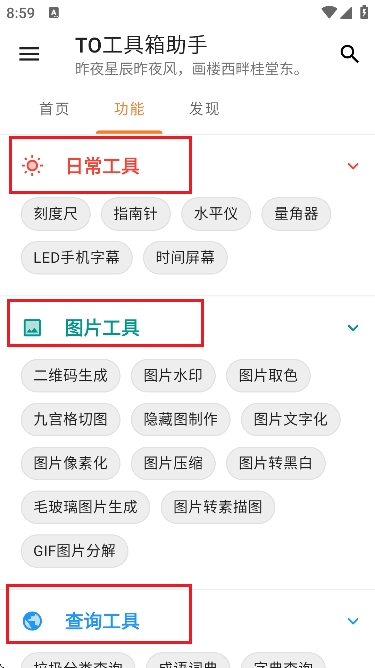Open the 图片取色 tool
Image resolution: width=375 pixels, height=668 pixels.
click(268, 376)
